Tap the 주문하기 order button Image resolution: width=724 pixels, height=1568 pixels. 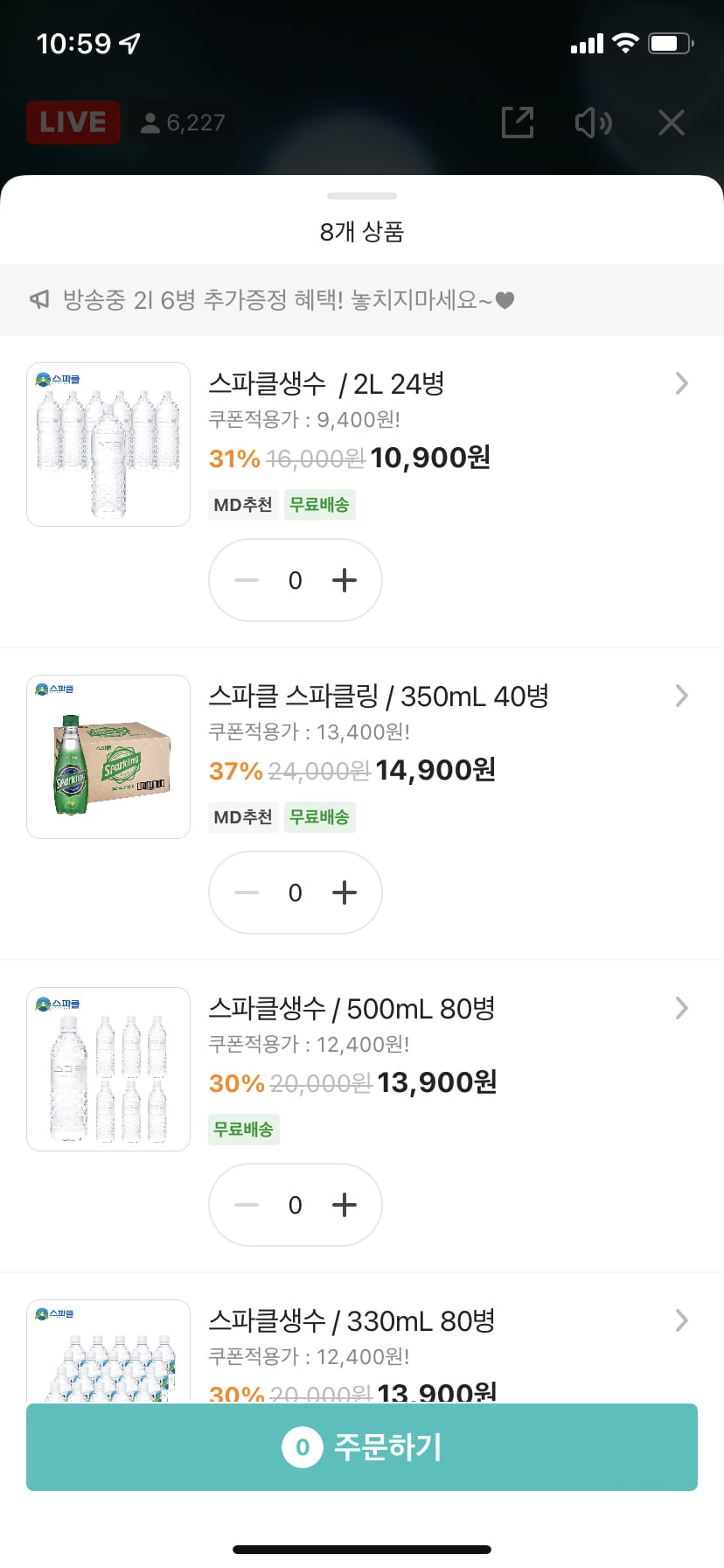tap(362, 1447)
